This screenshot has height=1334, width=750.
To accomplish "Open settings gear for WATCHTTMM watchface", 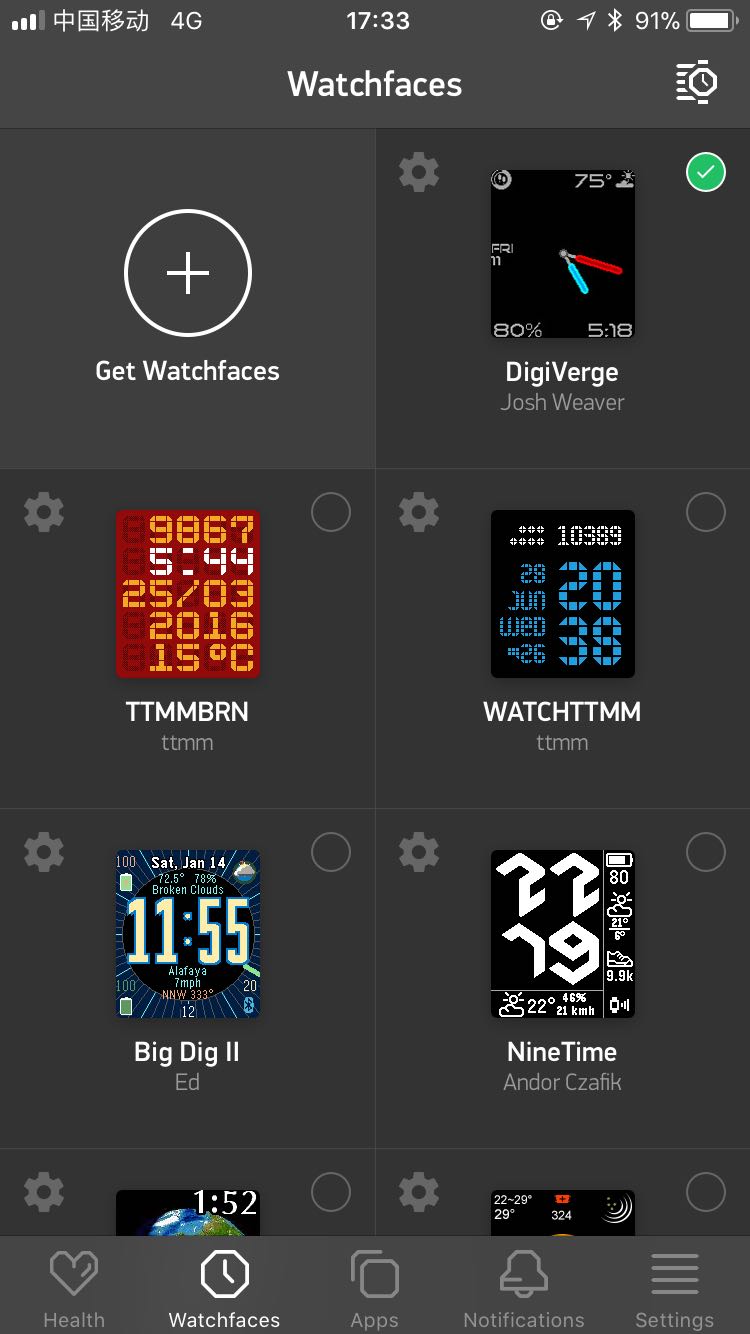I will [x=419, y=513].
